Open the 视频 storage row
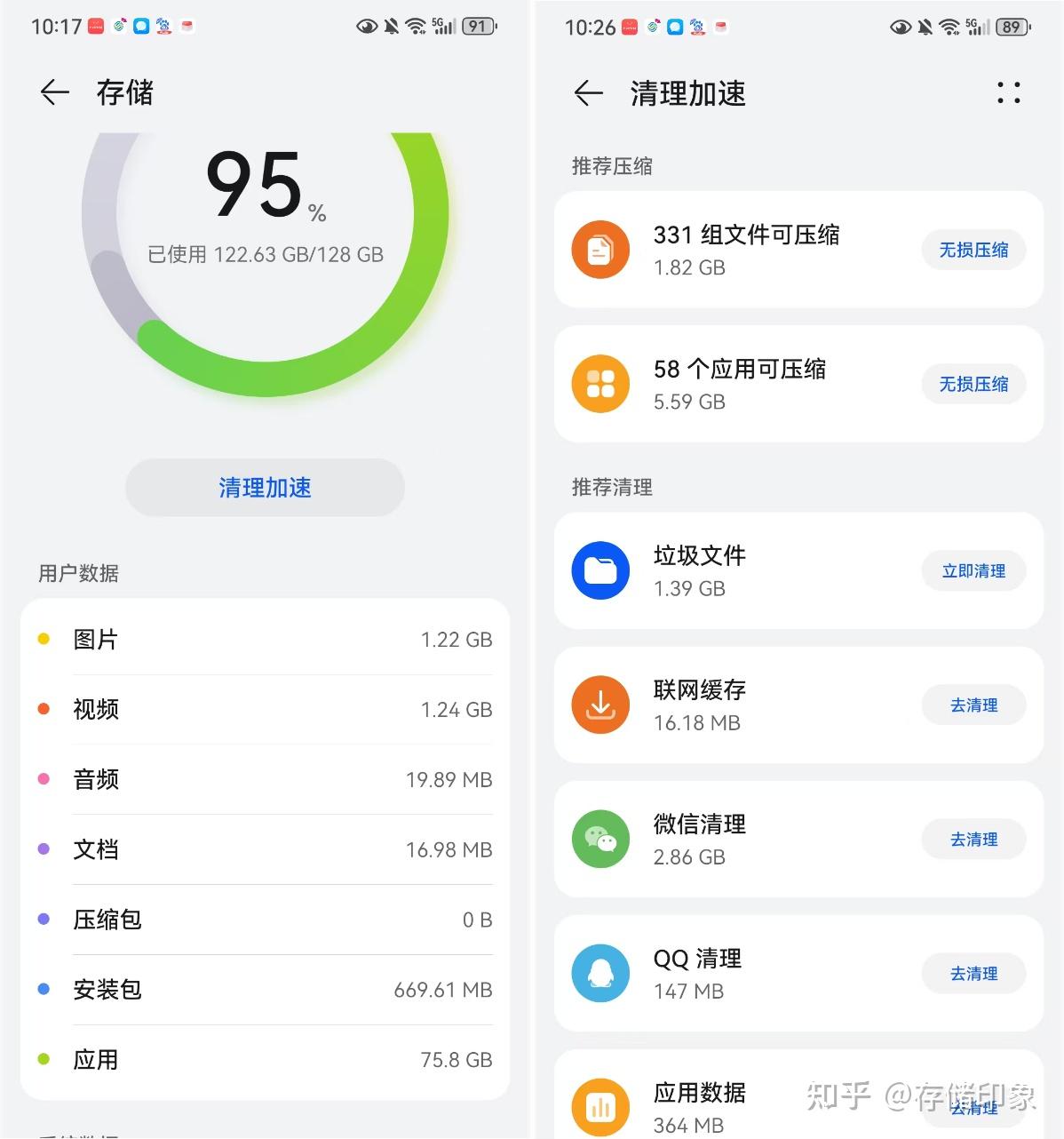1064x1139 pixels. (x=265, y=709)
